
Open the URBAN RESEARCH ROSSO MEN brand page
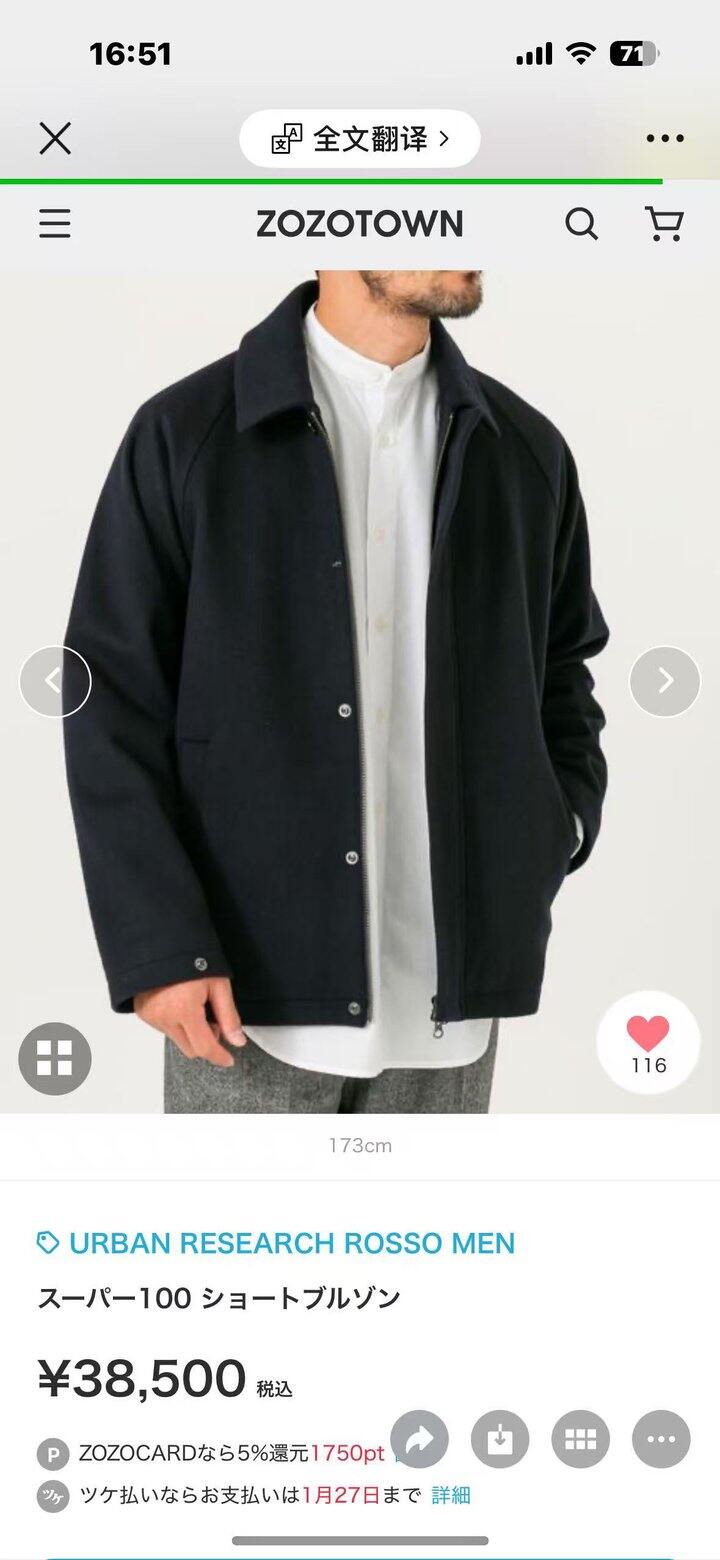(x=290, y=1243)
